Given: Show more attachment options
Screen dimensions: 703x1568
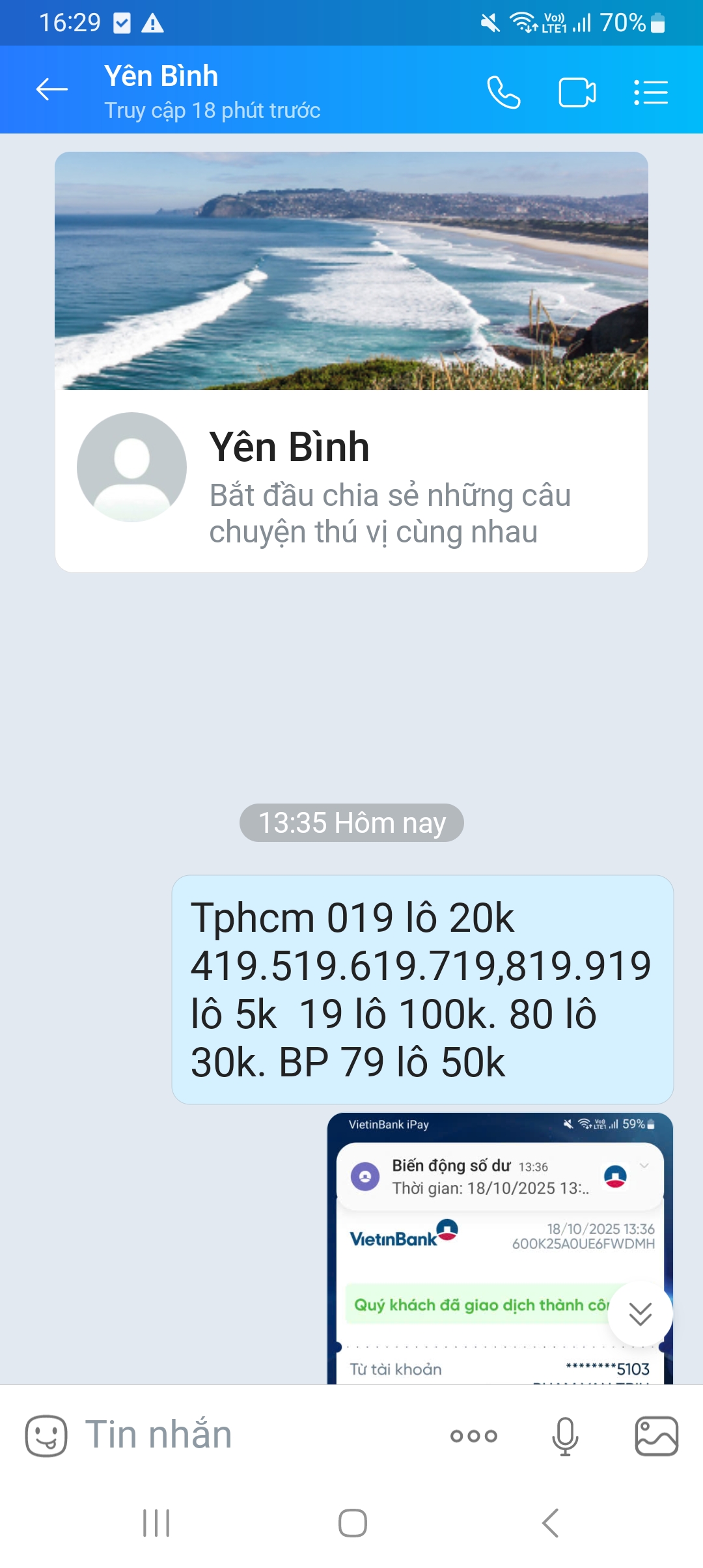Looking at the screenshot, I should 474,1436.
